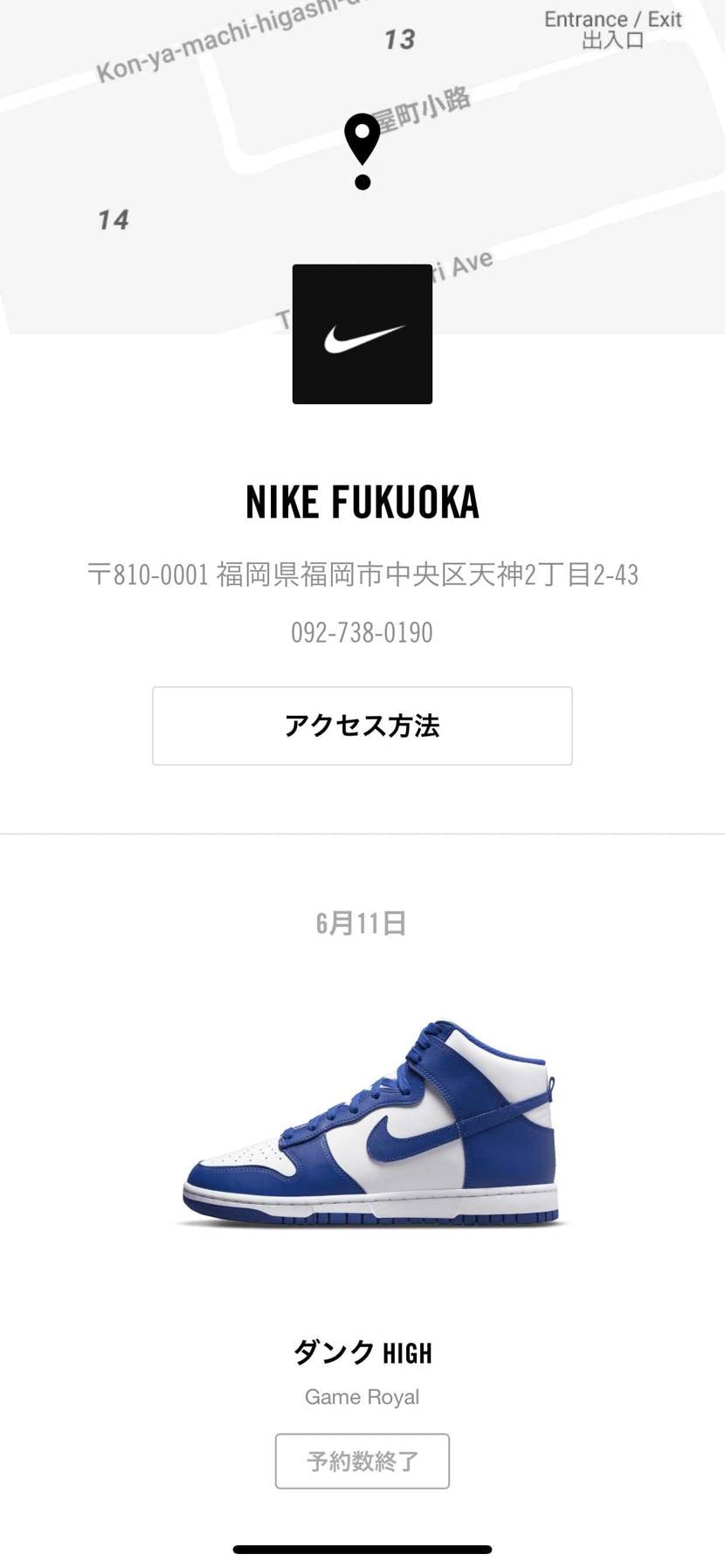Tap the アクセス方法 button
This screenshot has width=725, height=1568.
362,726
